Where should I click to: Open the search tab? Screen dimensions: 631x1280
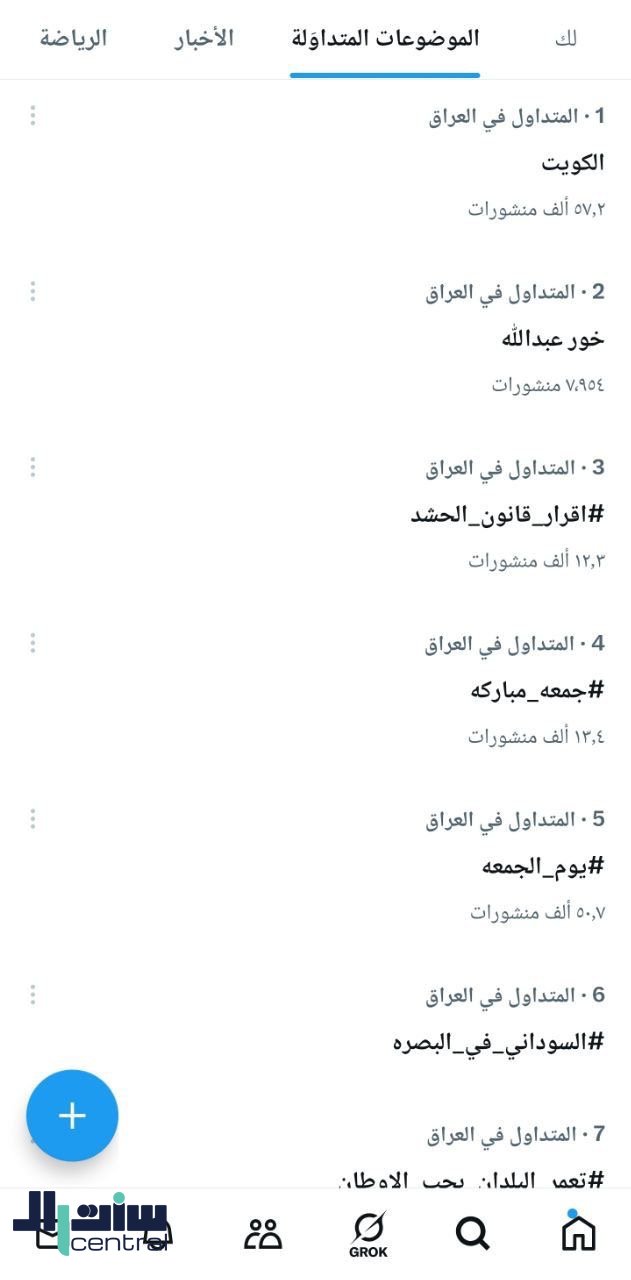[x=473, y=1233]
